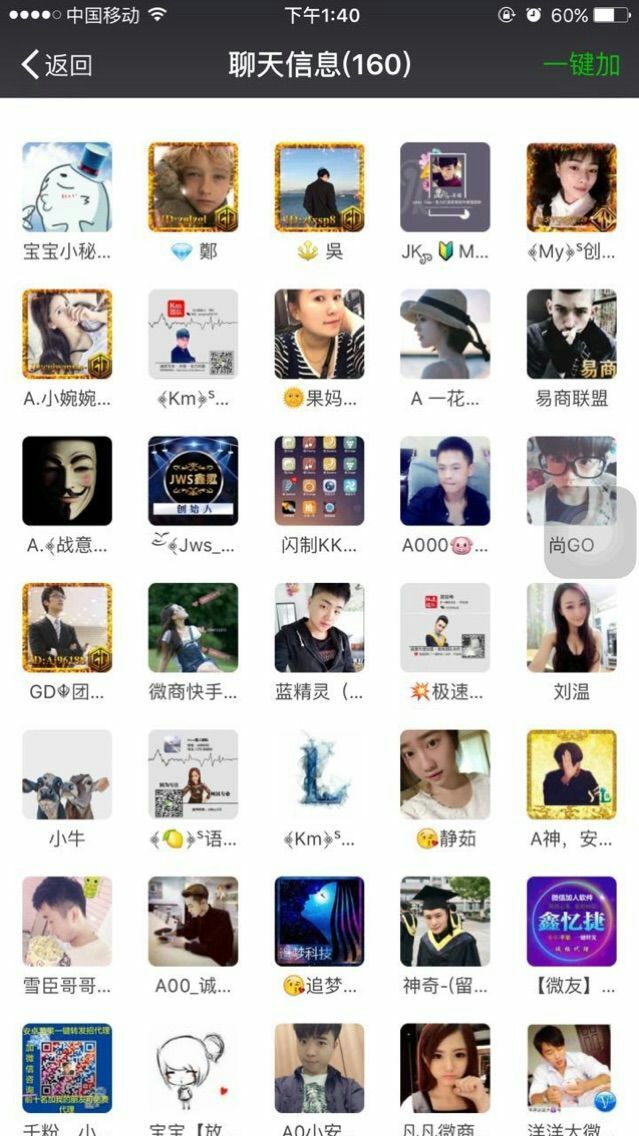
Task: Open 易商联盟 member profile
Action: 571,334
